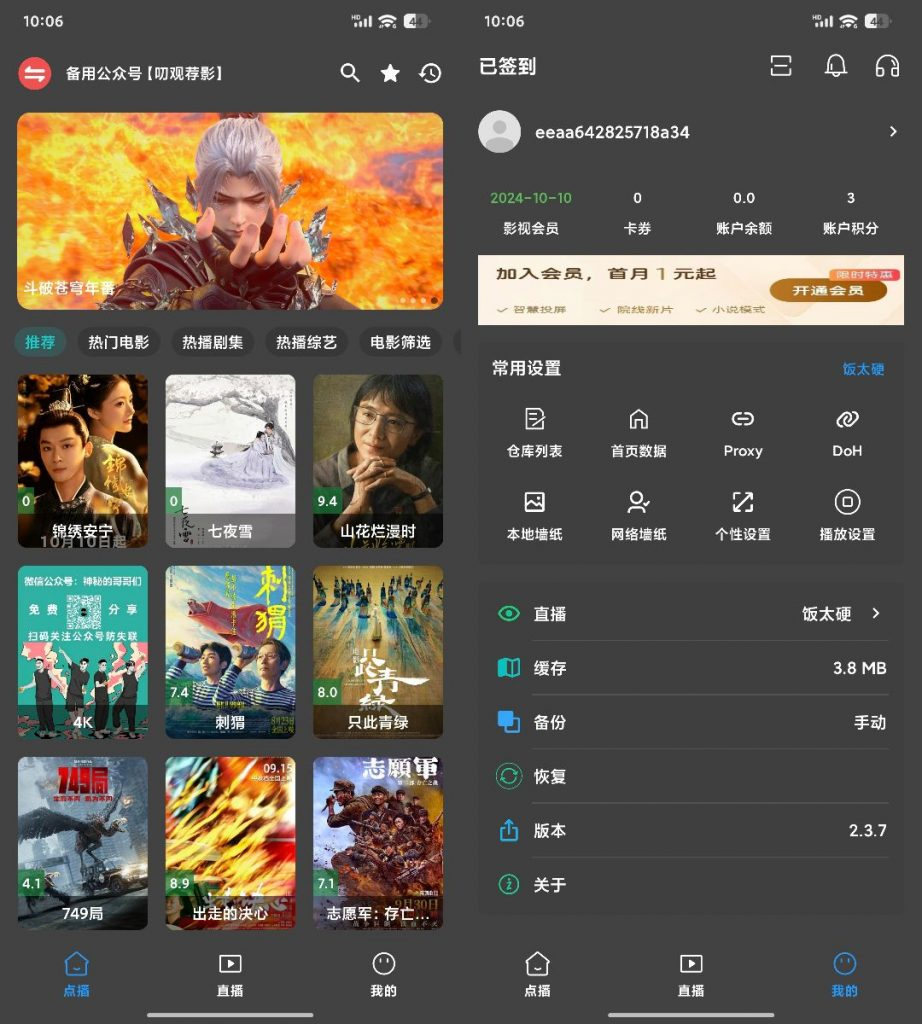Open favorites via the star icon

[x=390, y=73]
